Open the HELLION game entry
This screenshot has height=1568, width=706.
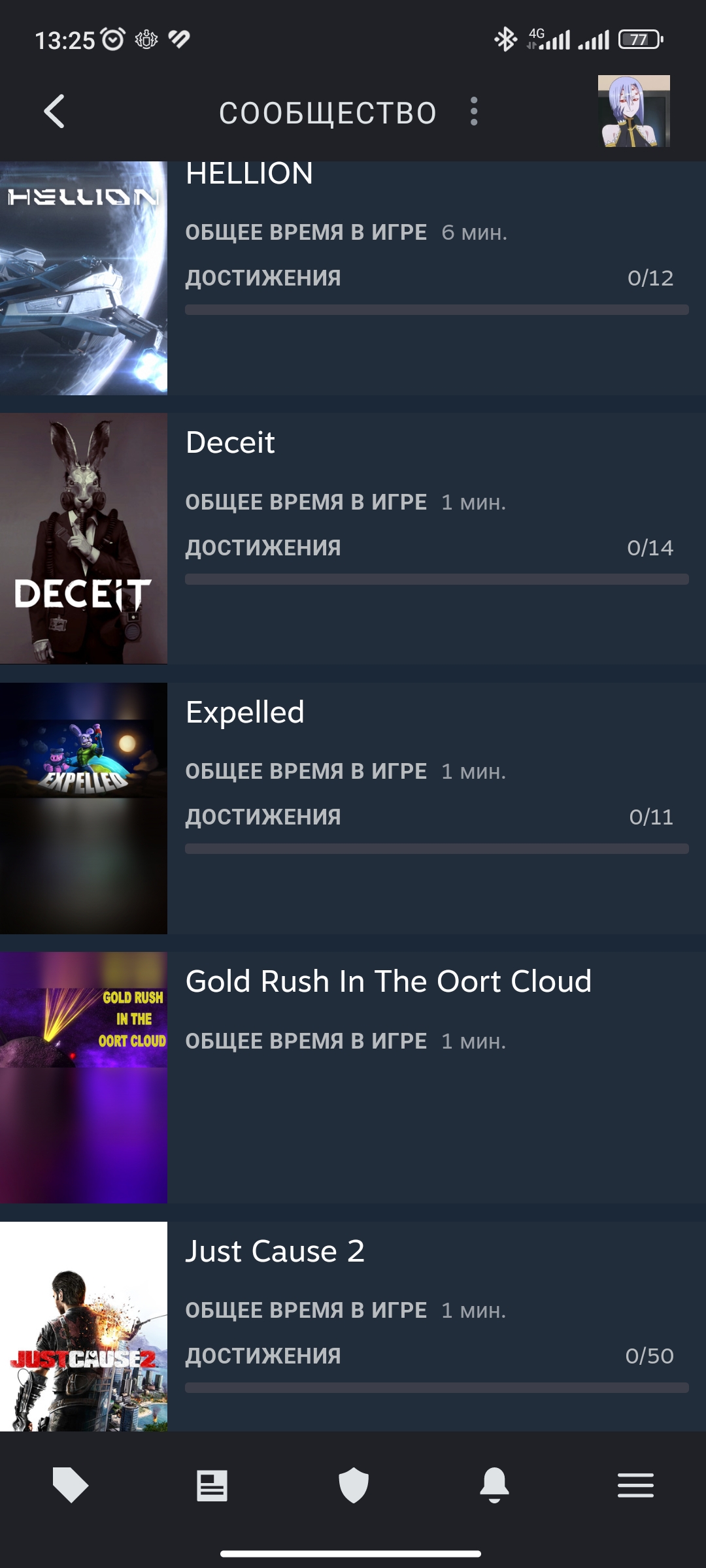353,278
